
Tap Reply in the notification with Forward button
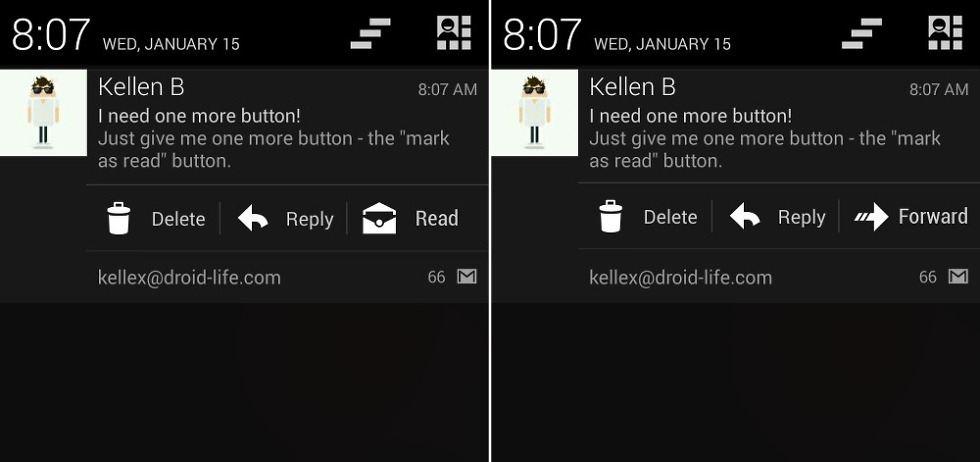(778, 217)
